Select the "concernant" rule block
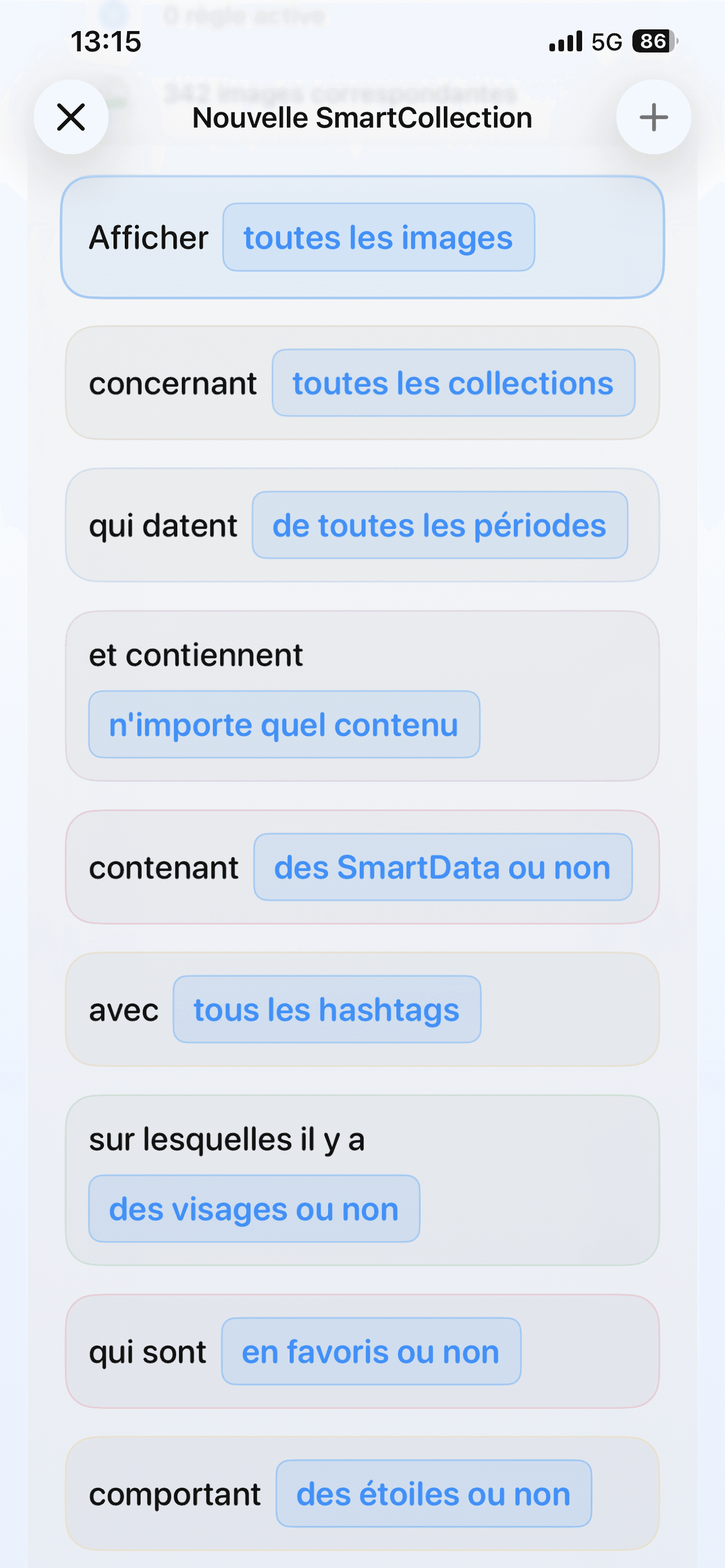The image size is (725, 1568). click(173, 383)
